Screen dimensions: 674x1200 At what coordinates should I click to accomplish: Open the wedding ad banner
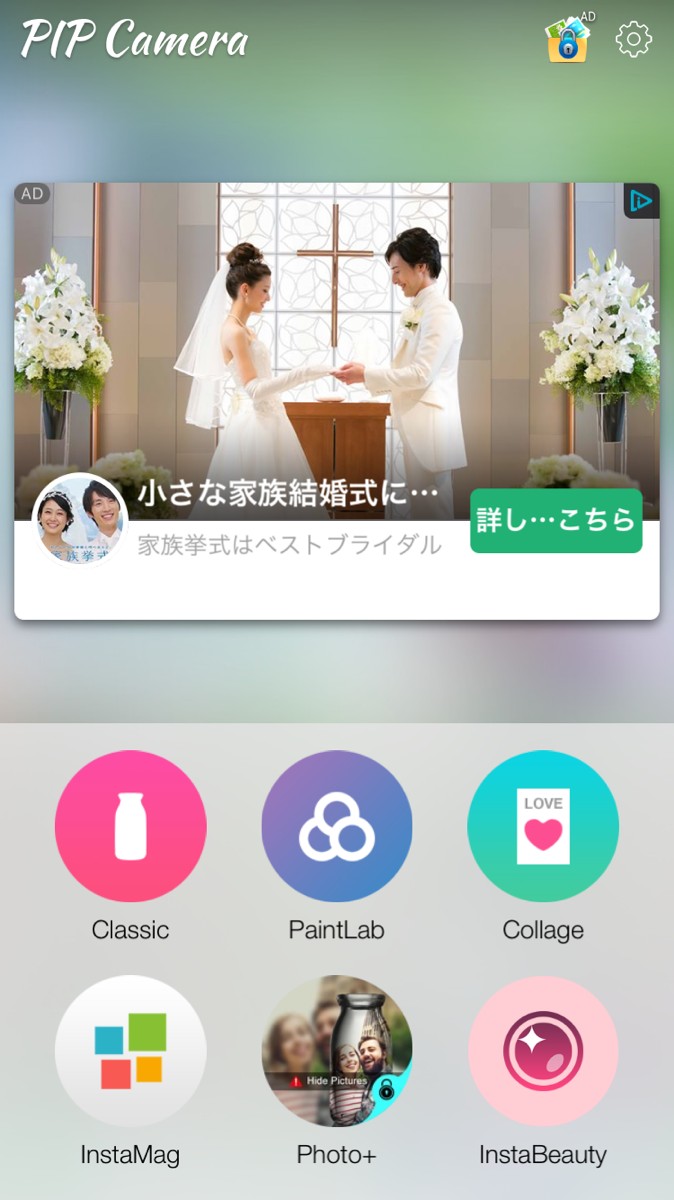coord(337,350)
